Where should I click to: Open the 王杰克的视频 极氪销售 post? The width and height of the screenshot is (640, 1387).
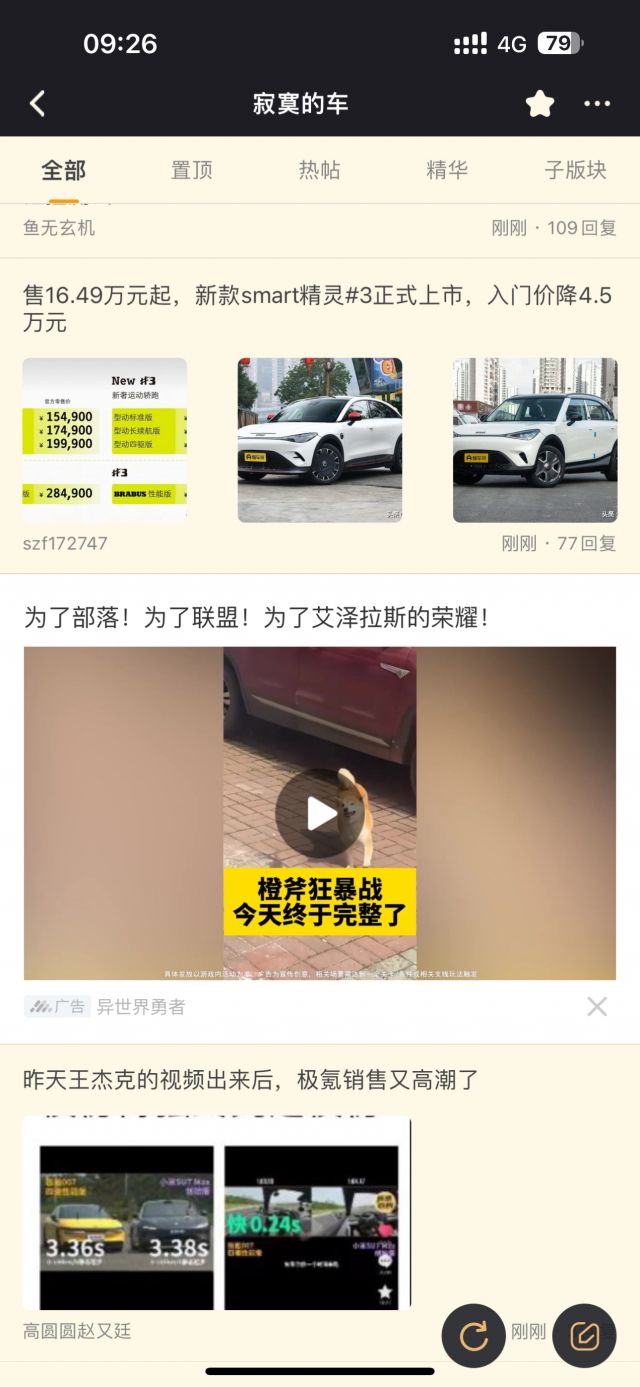pos(251,1080)
